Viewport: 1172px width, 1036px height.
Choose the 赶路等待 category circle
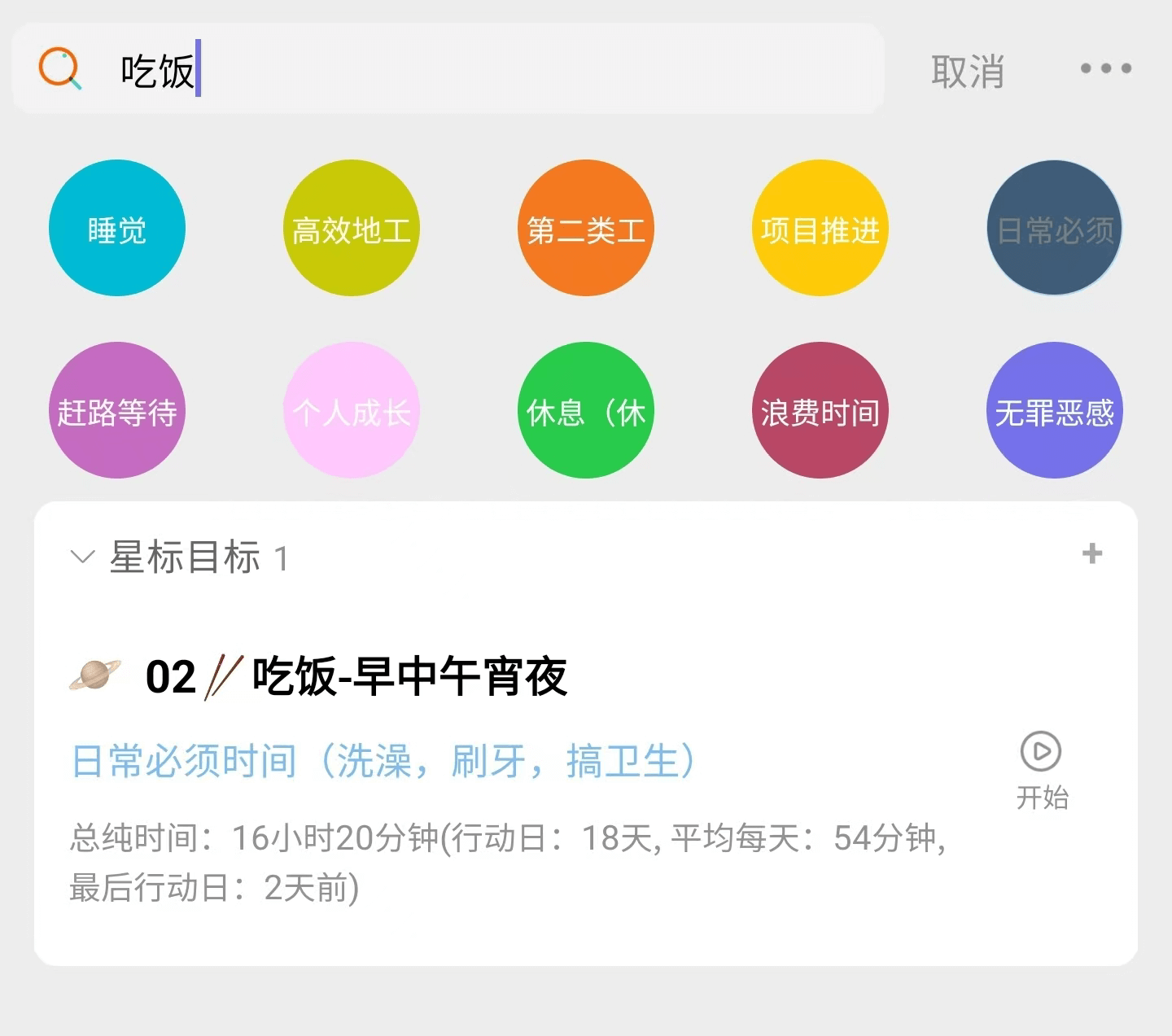pos(117,410)
